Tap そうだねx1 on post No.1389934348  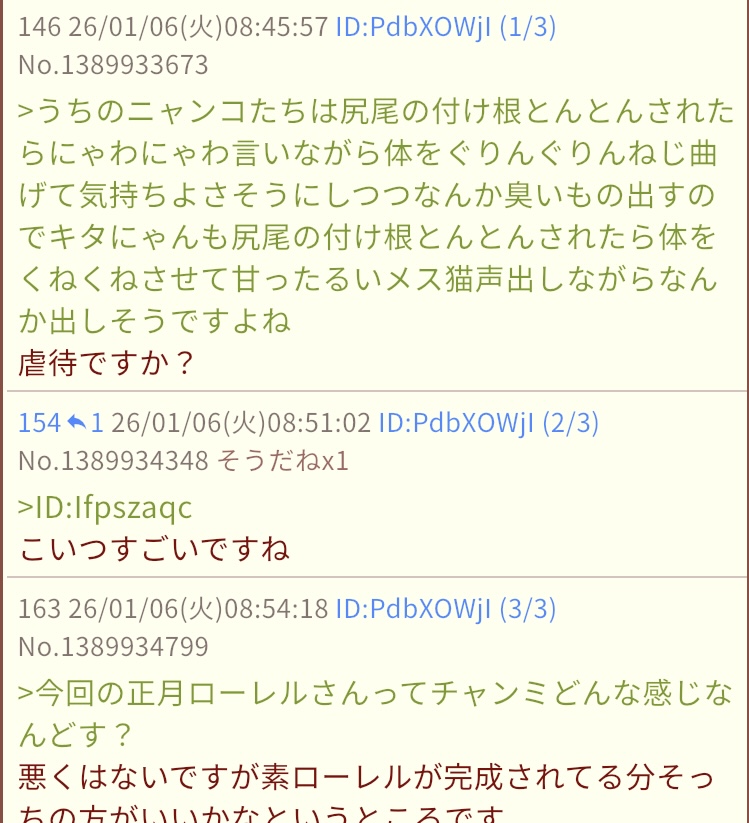click(x=283, y=461)
